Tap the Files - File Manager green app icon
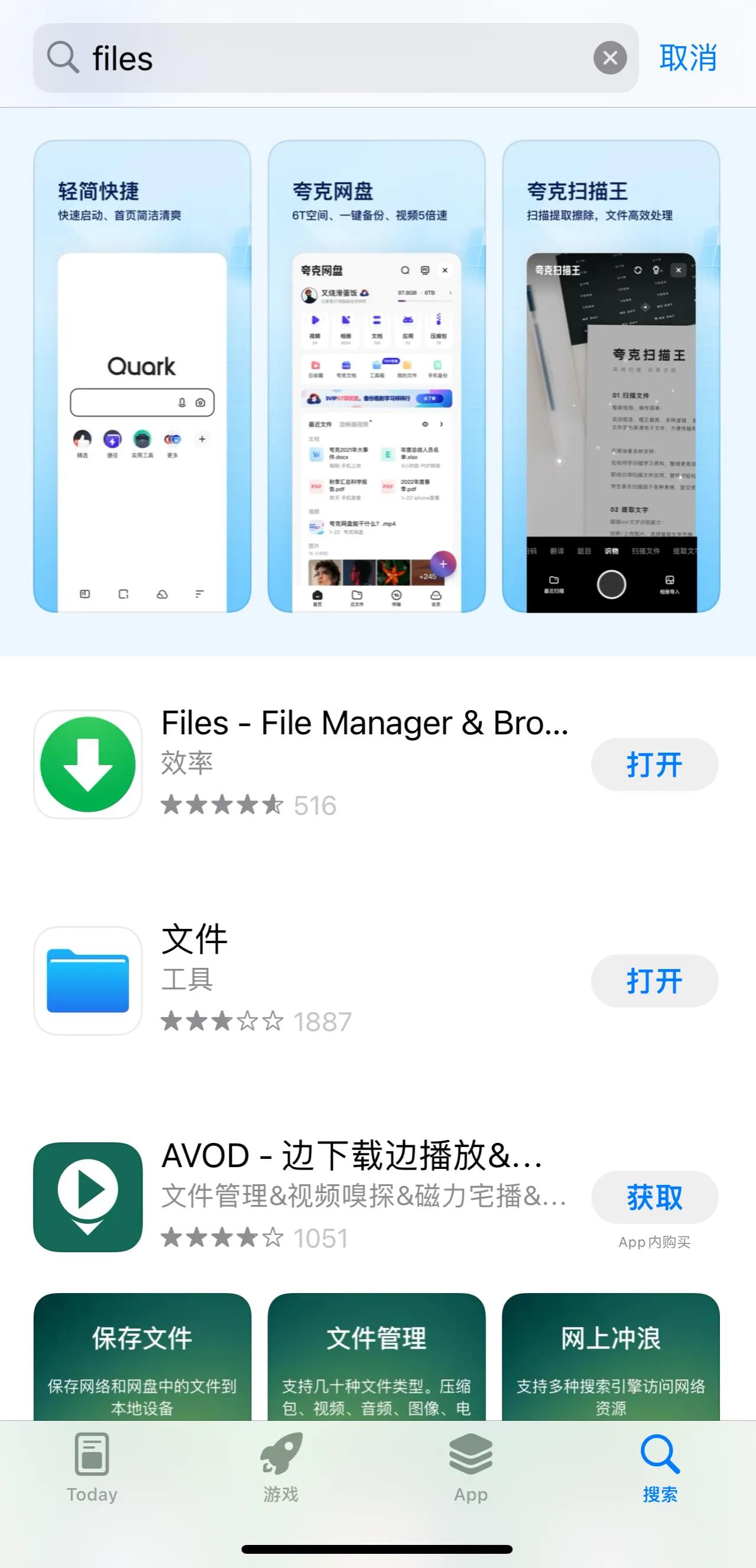Image resolution: width=756 pixels, height=1568 pixels. [87, 764]
